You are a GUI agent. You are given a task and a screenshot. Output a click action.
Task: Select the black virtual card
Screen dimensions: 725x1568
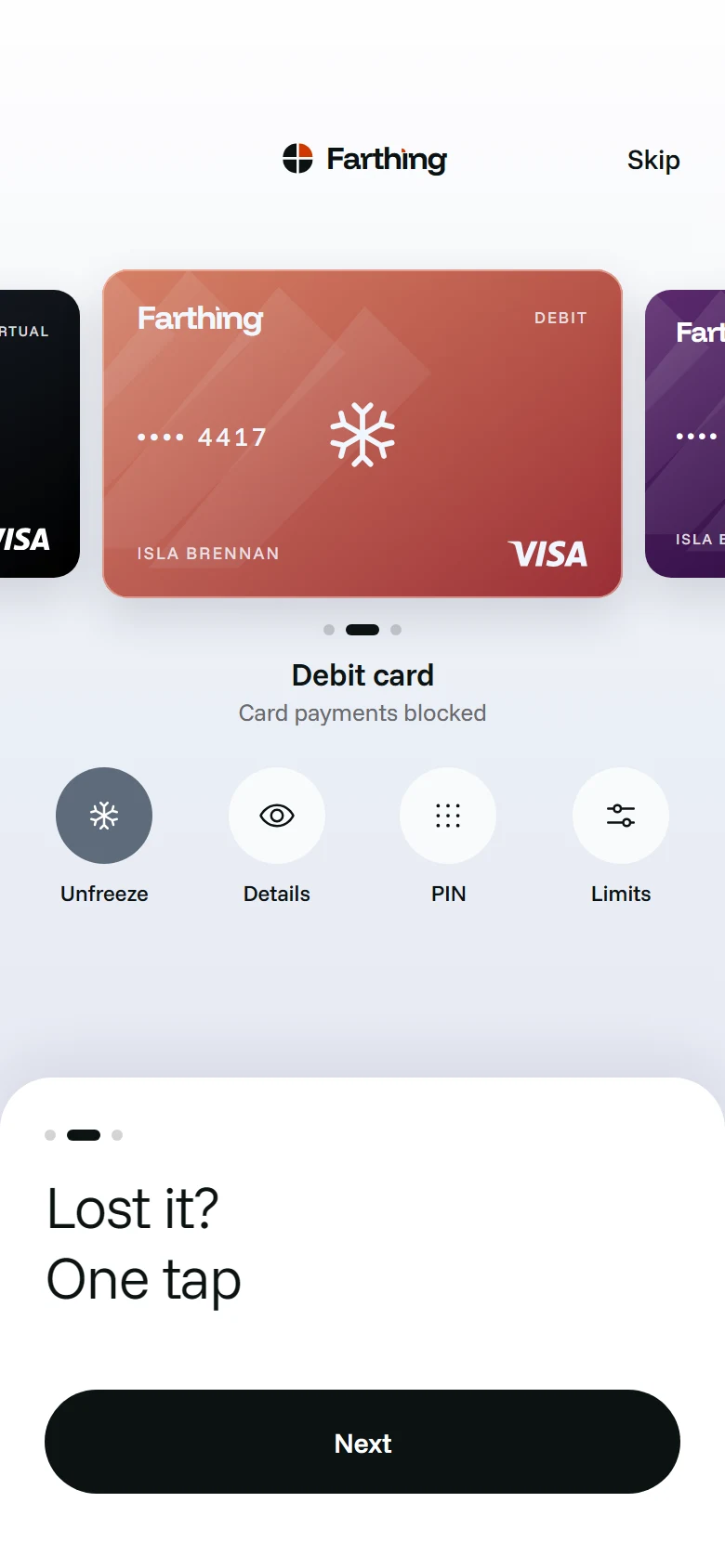40,434
